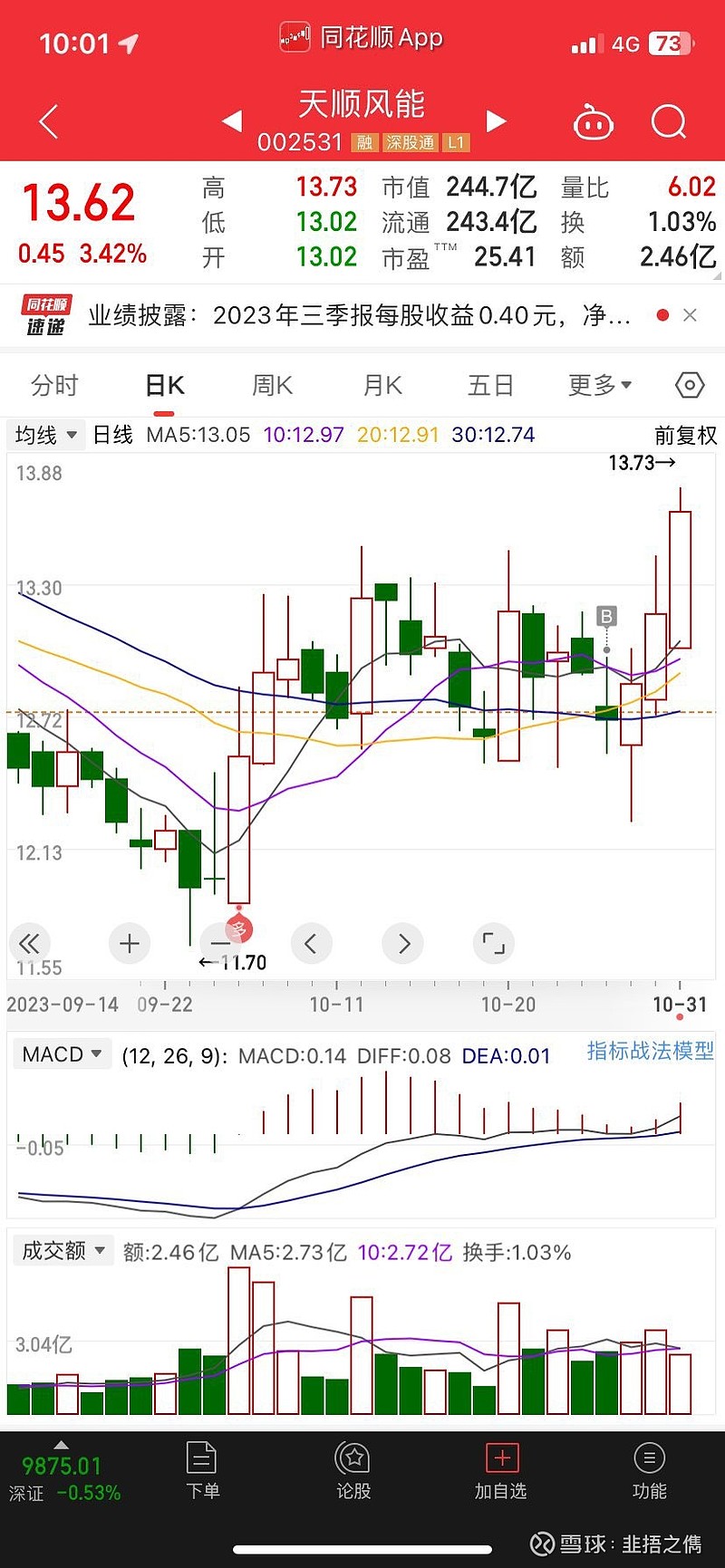The image size is (725, 1568).
Task: Switch chart to 前复权 adjustment mode
Action: coord(683,436)
